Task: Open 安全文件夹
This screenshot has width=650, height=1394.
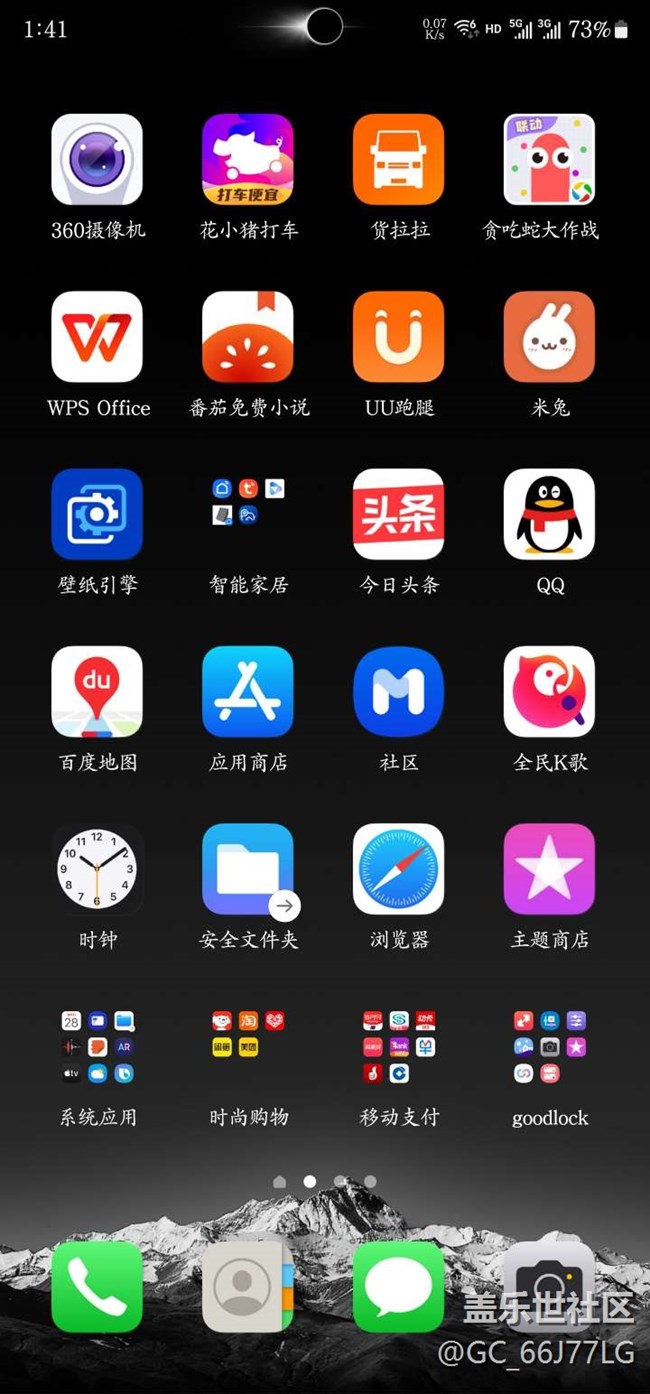Action: tap(248, 869)
